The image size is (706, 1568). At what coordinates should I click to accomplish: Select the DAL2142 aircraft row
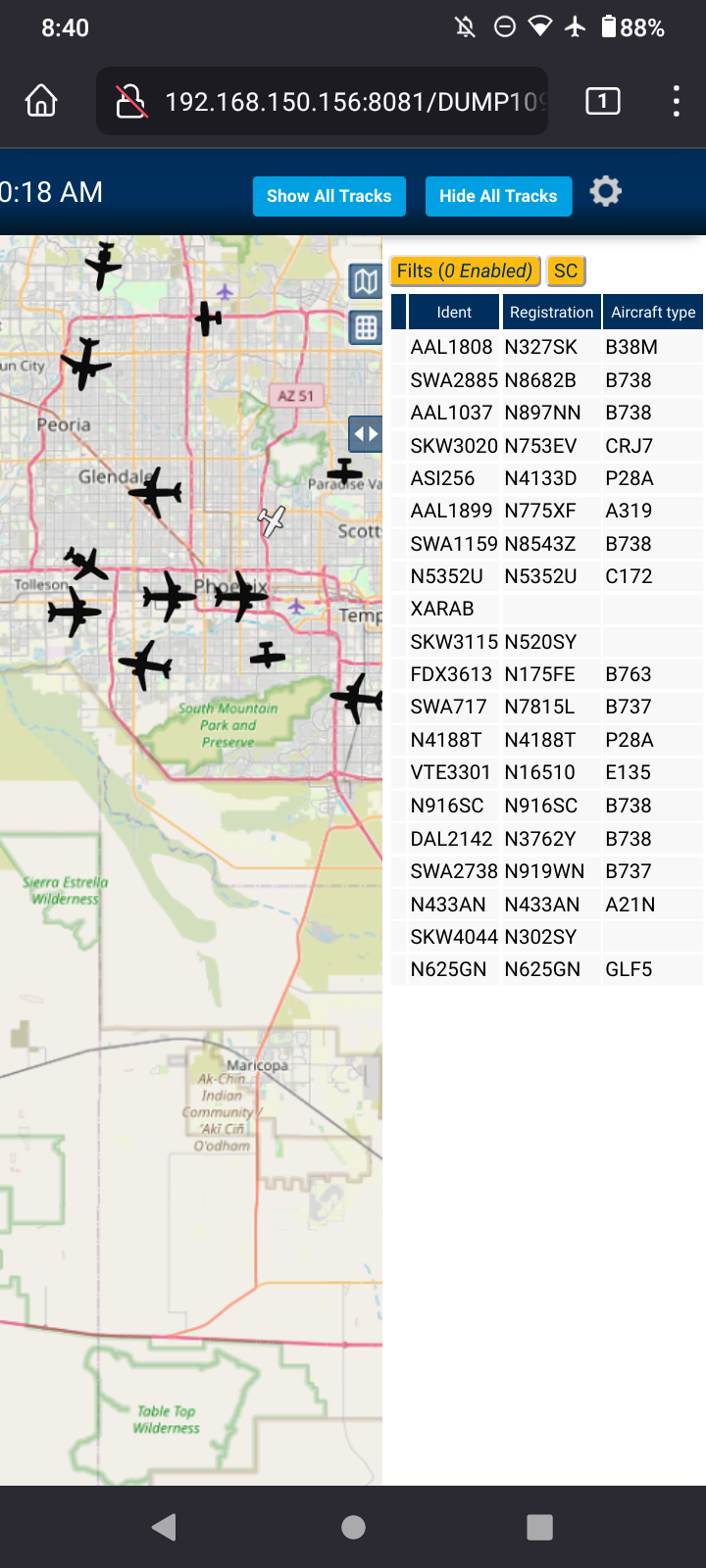coord(547,839)
